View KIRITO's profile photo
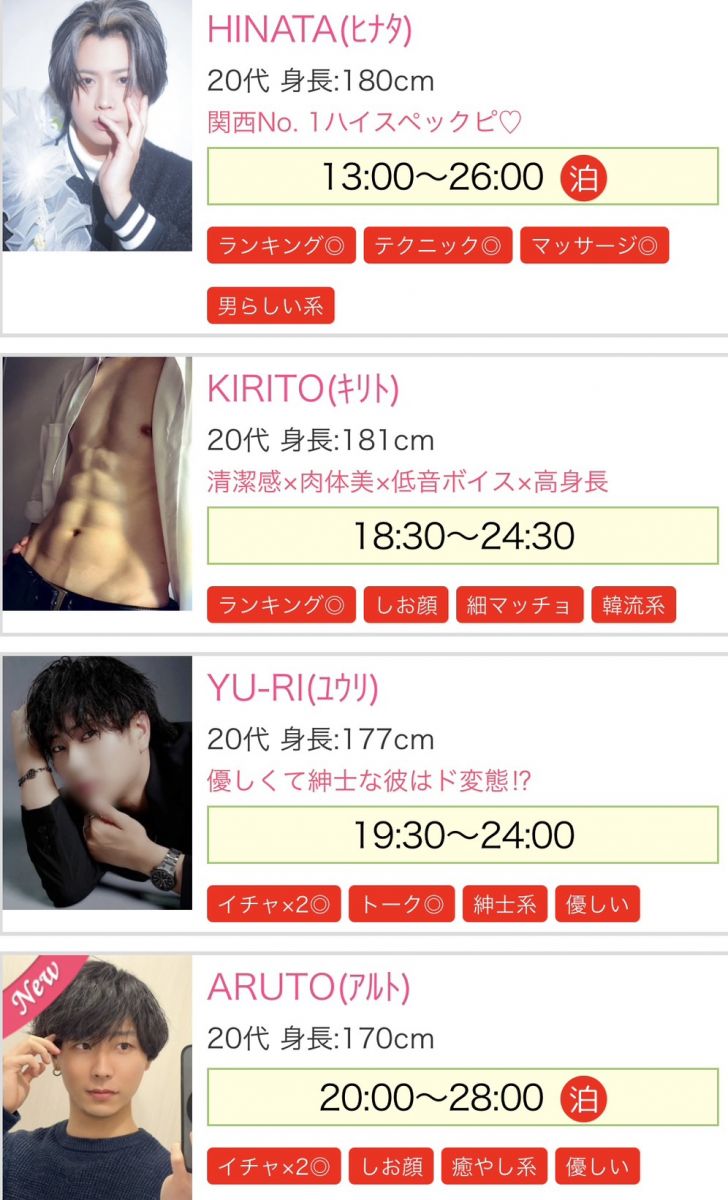The image size is (728, 1200). tap(97, 484)
